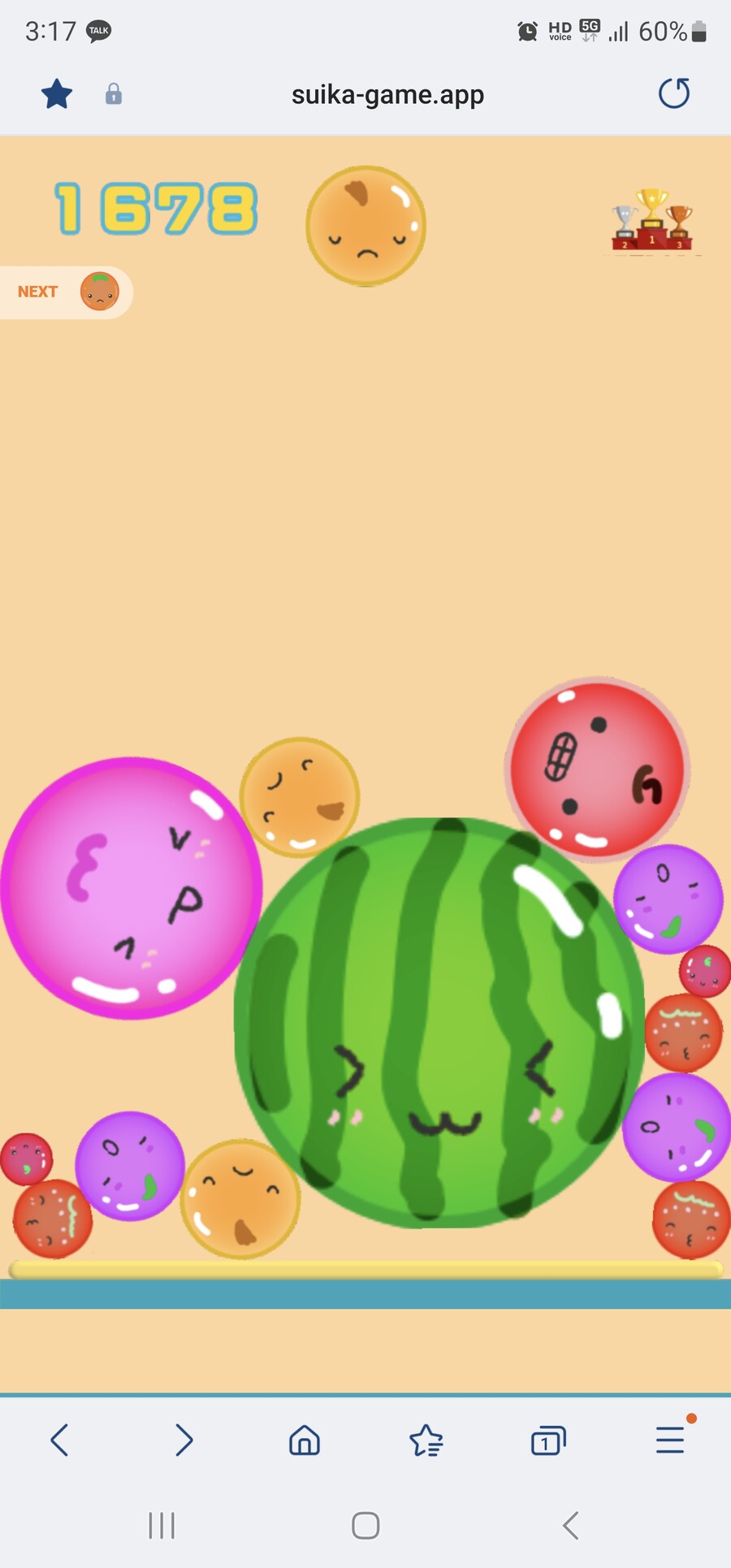Open the bookmarks list

(426, 1440)
